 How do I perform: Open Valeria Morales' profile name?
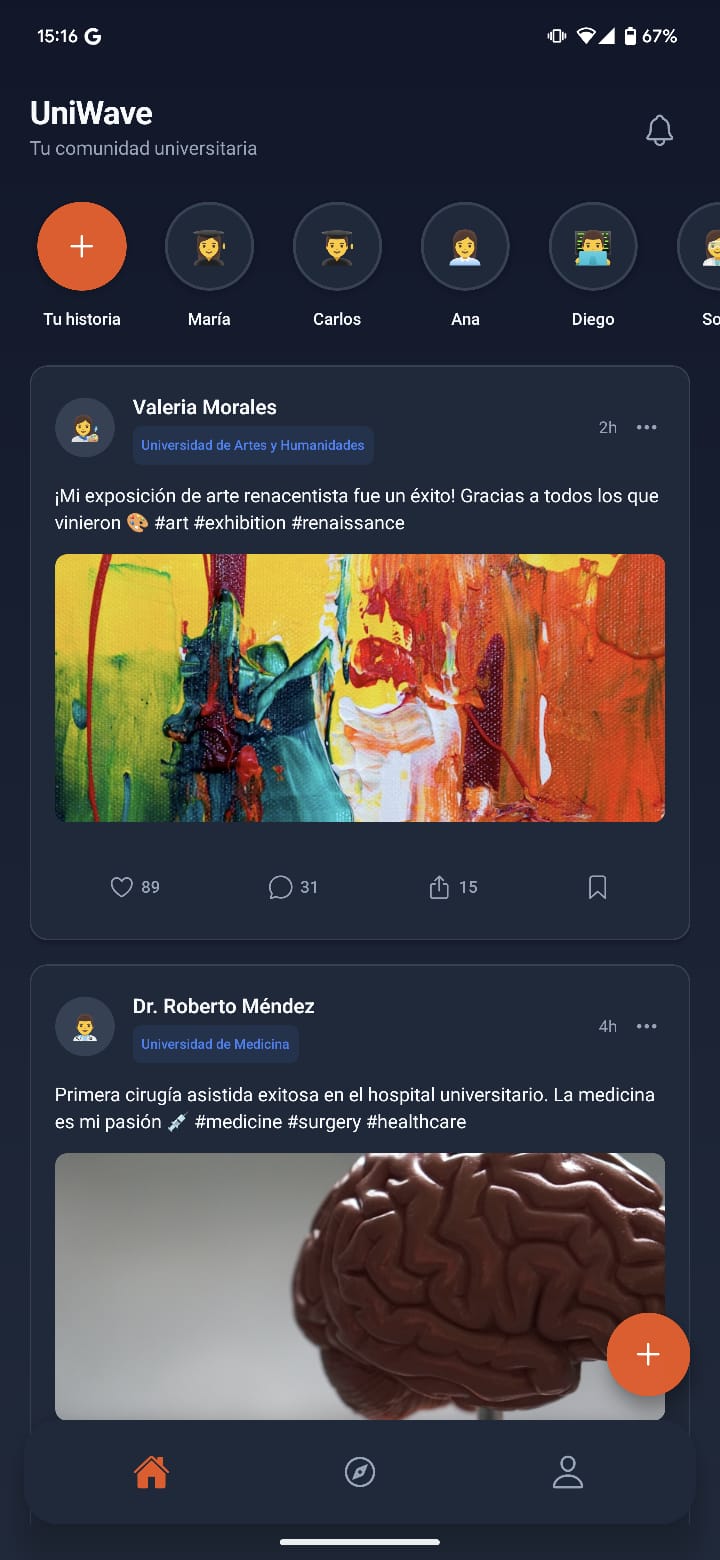(204, 407)
